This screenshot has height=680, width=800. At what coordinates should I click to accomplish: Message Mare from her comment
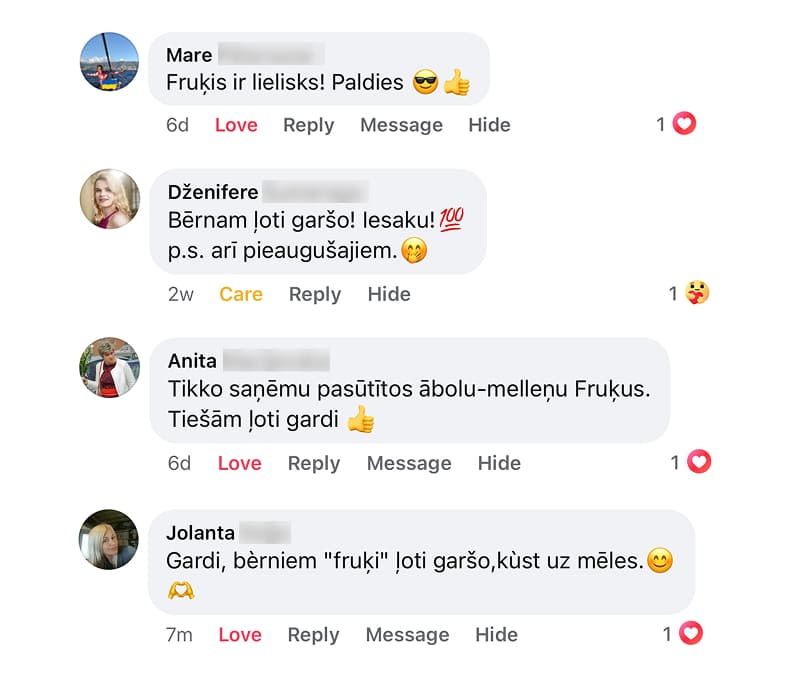pos(401,125)
